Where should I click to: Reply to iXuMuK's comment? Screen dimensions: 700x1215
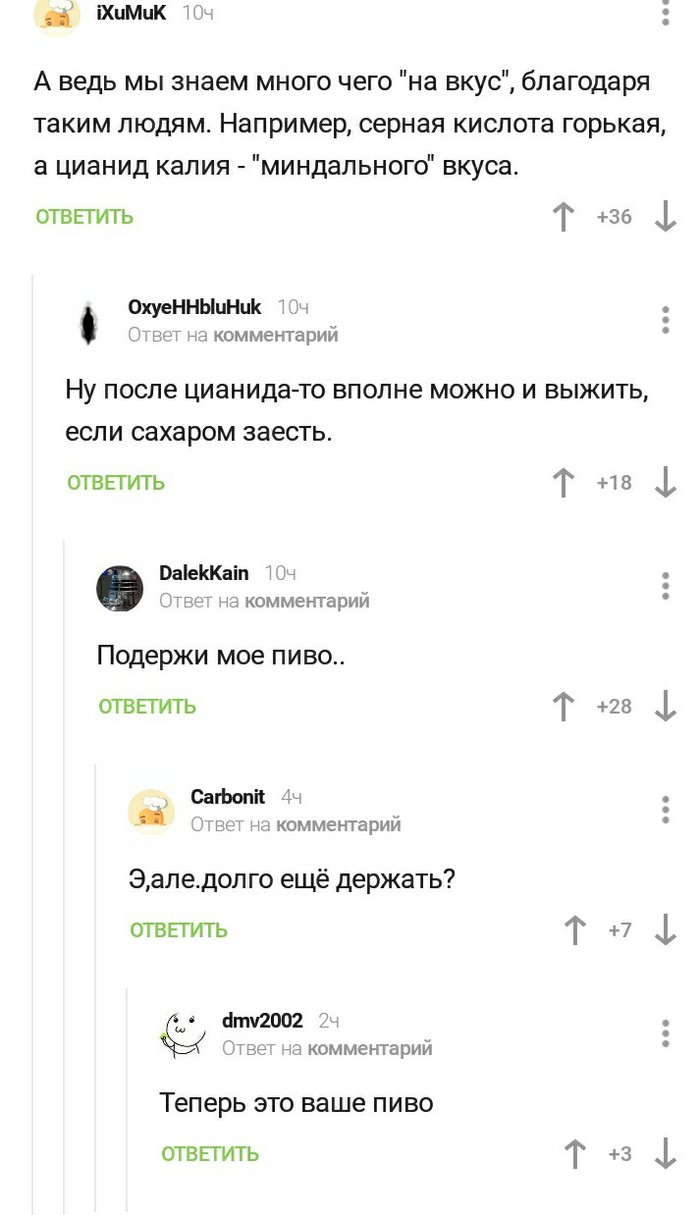point(84,217)
